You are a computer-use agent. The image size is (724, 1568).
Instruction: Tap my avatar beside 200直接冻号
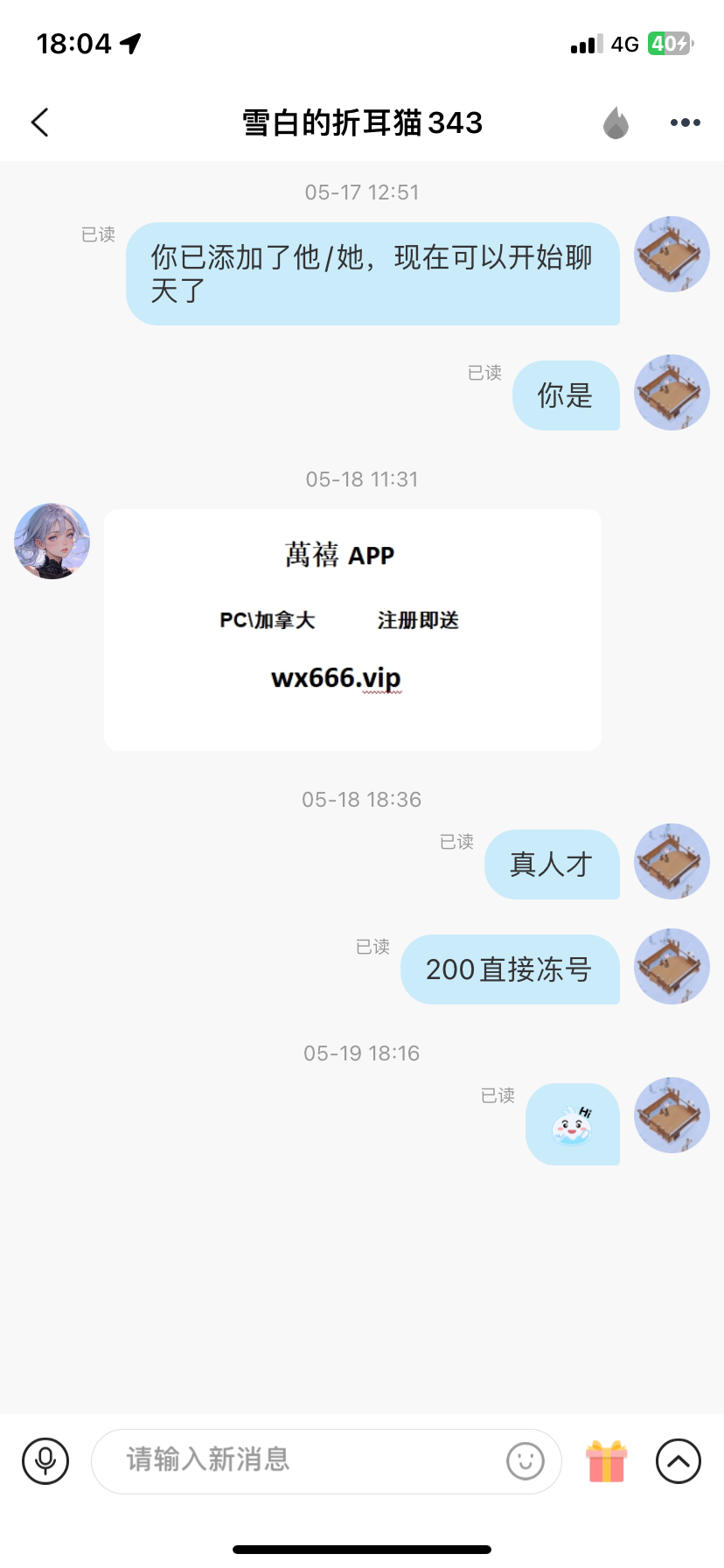[672, 966]
